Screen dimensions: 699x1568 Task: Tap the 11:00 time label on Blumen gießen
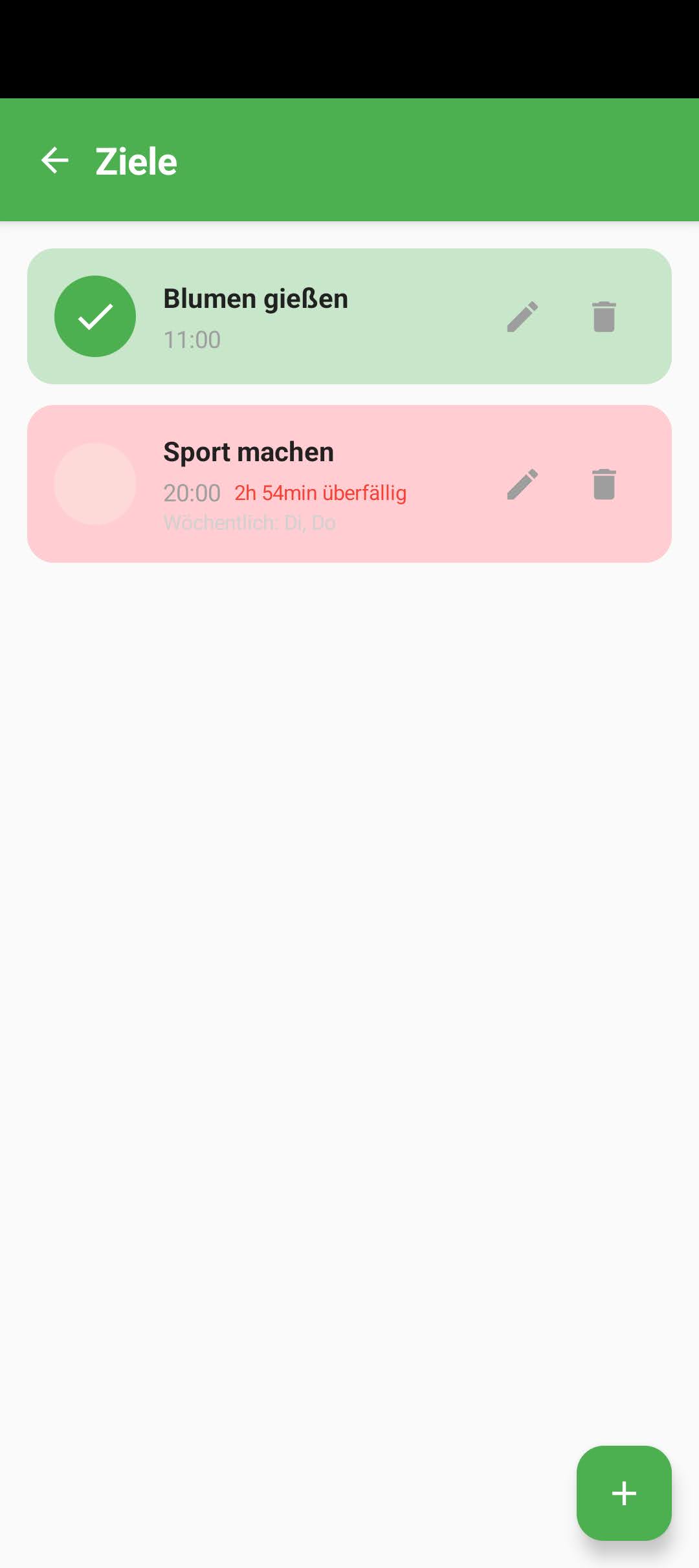(192, 339)
